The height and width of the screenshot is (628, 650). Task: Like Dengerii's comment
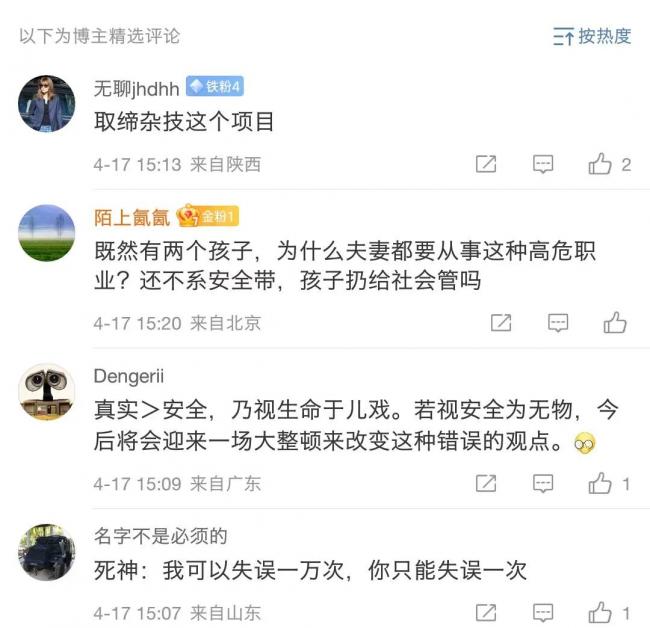pyautogui.click(x=600, y=484)
